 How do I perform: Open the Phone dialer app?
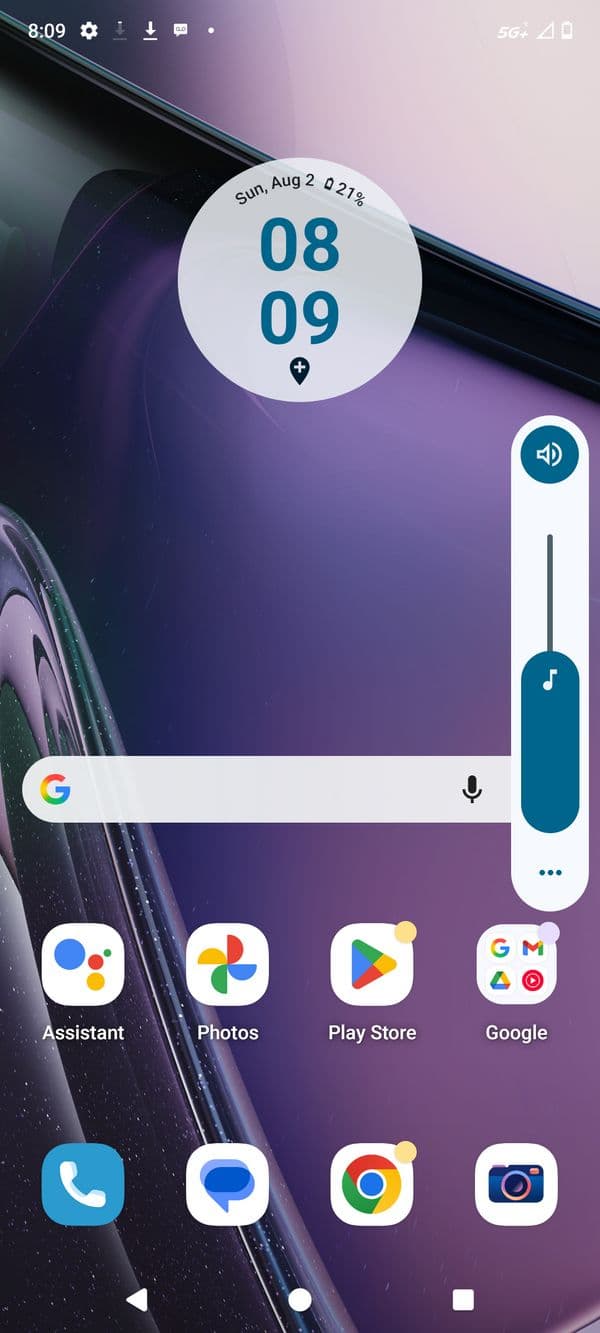[83, 1185]
